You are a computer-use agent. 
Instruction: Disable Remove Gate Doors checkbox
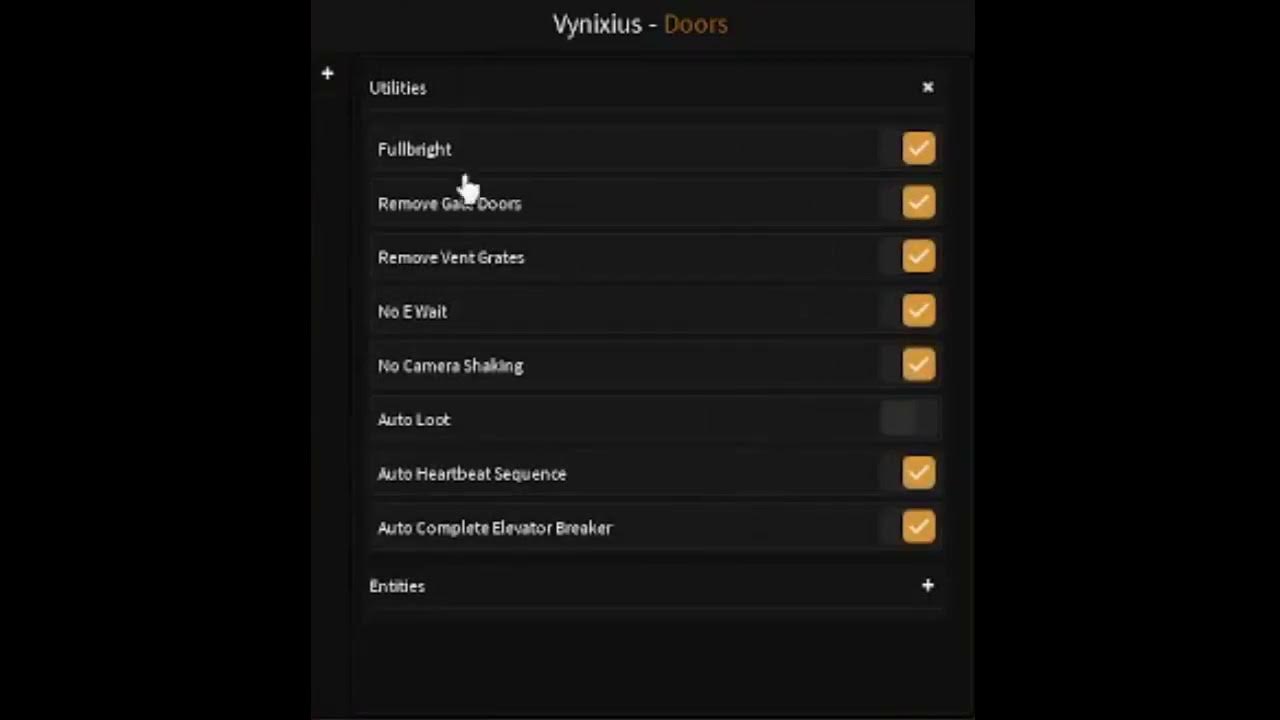click(918, 203)
